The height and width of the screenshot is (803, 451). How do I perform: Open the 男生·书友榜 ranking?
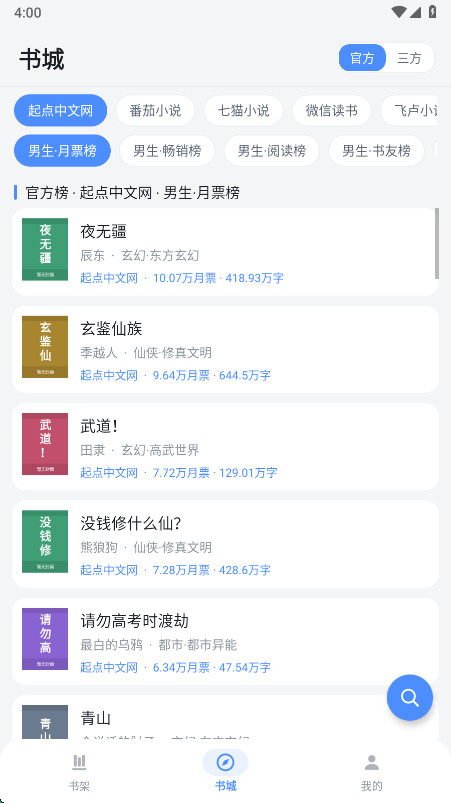376,151
